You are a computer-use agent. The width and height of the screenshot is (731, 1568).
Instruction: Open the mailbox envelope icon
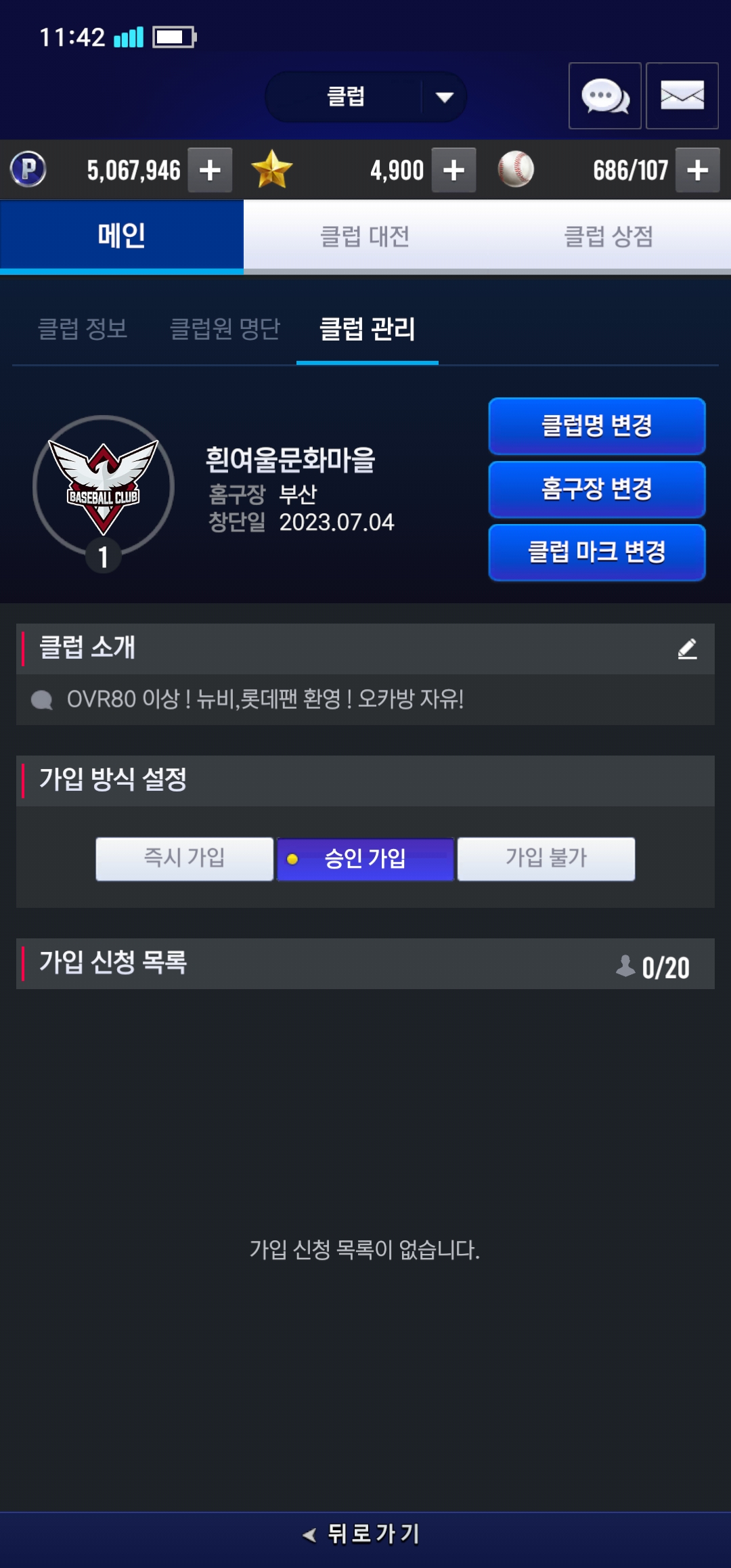(x=682, y=96)
